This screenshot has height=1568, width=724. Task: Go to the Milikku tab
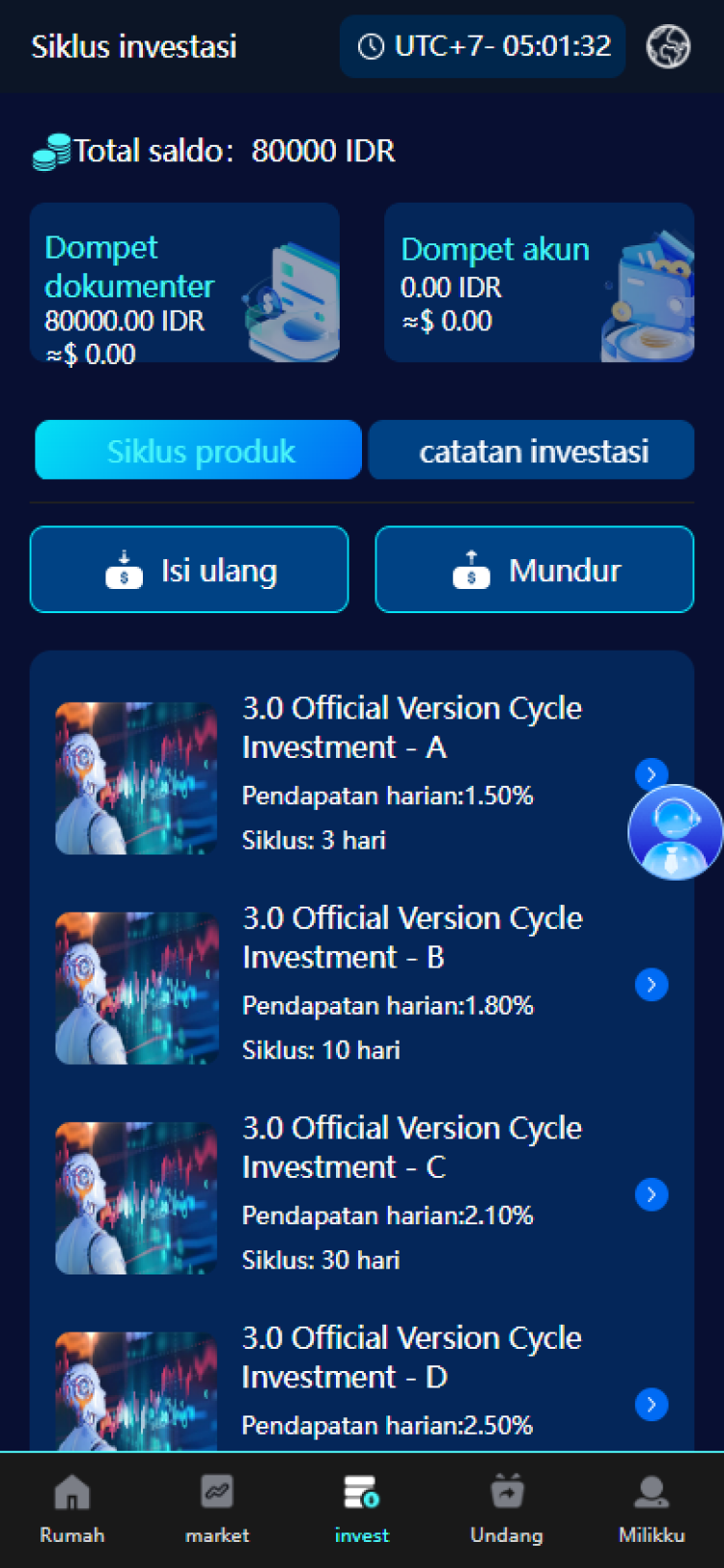pyautogui.click(x=652, y=1510)
